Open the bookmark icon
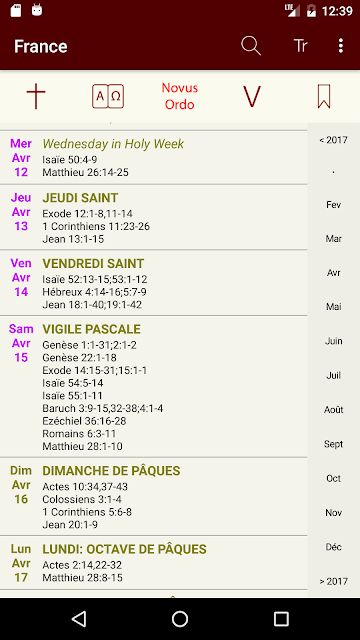This screenshot has width=360, height=640. coord(324,96)
